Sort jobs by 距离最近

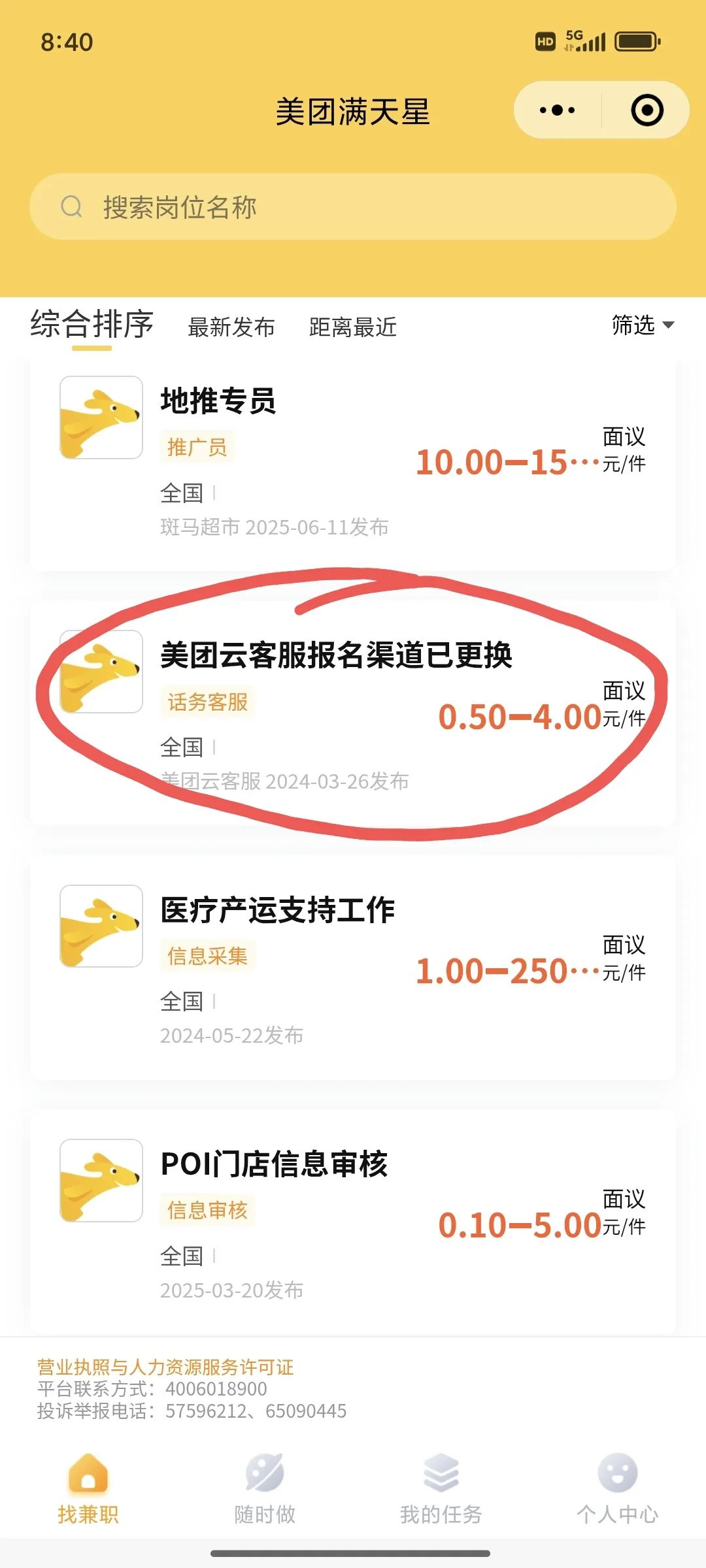pyautogui.click(x=353, y=327)
